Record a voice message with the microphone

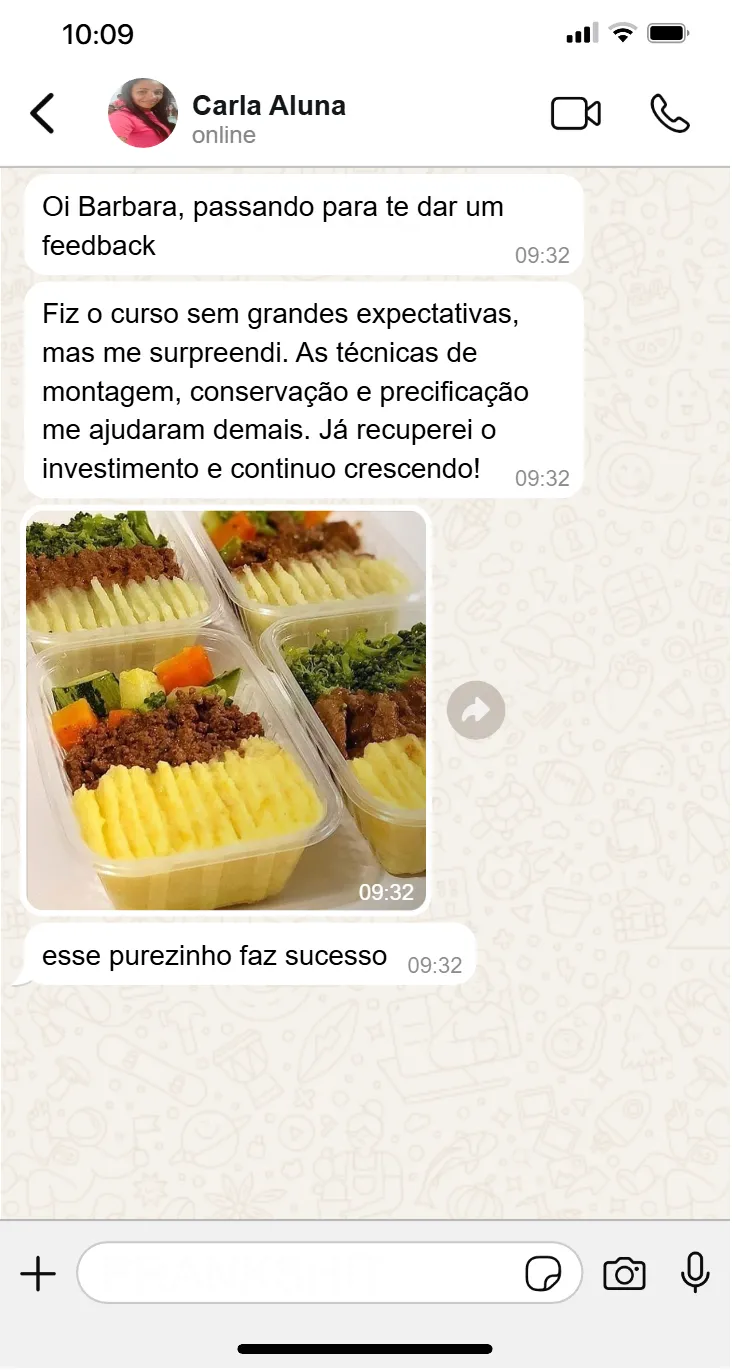point(695,1274)
